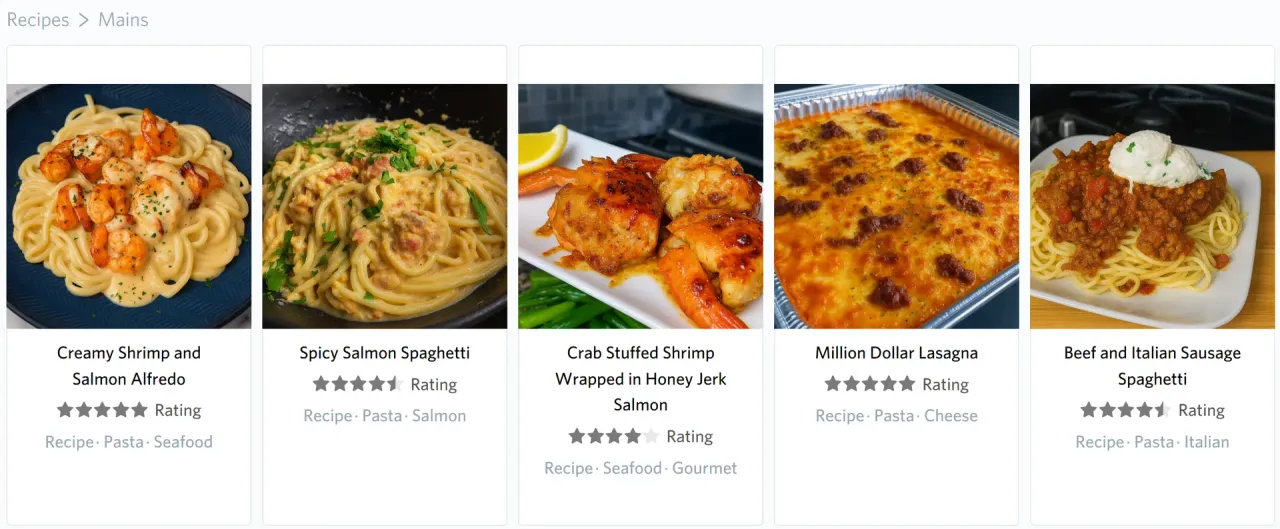The width and height of the screenshot is (1280, 529).
Task: Go to the Mains breadcrumb
Action: tap(123, 20)
